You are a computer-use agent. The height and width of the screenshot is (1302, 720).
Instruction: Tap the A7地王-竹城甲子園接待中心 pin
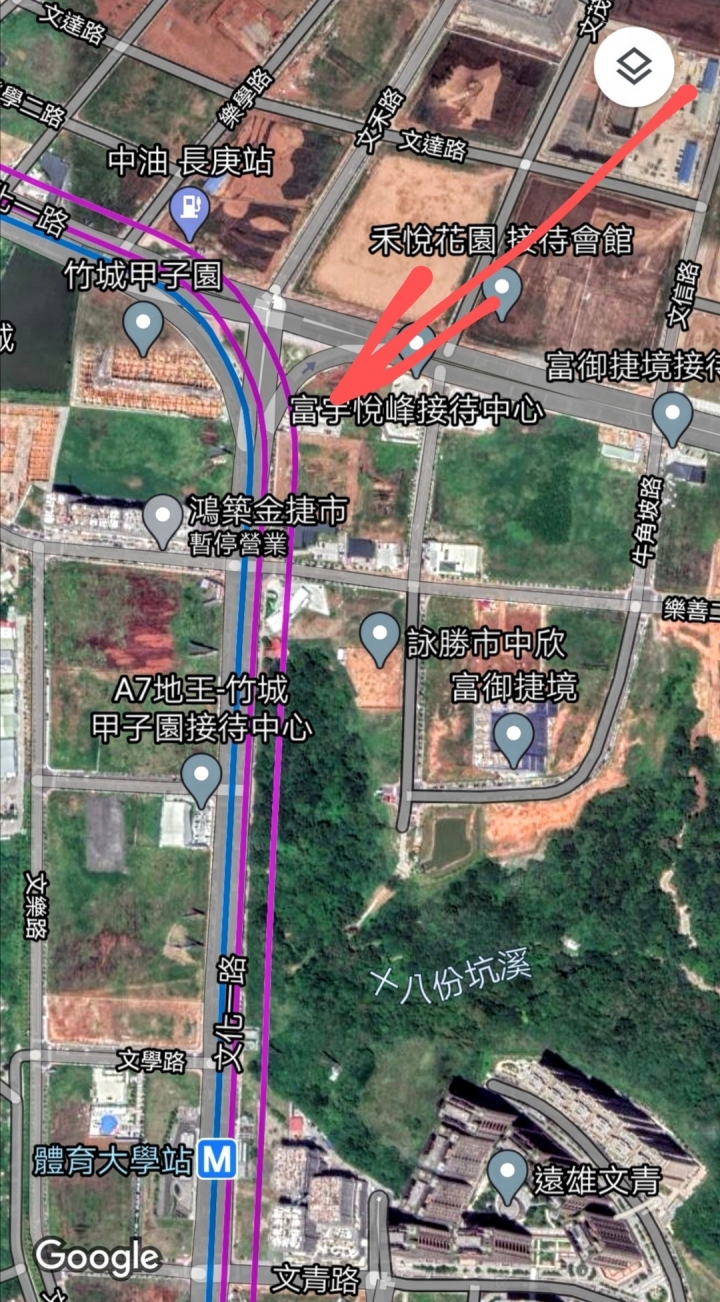[201, 780]
